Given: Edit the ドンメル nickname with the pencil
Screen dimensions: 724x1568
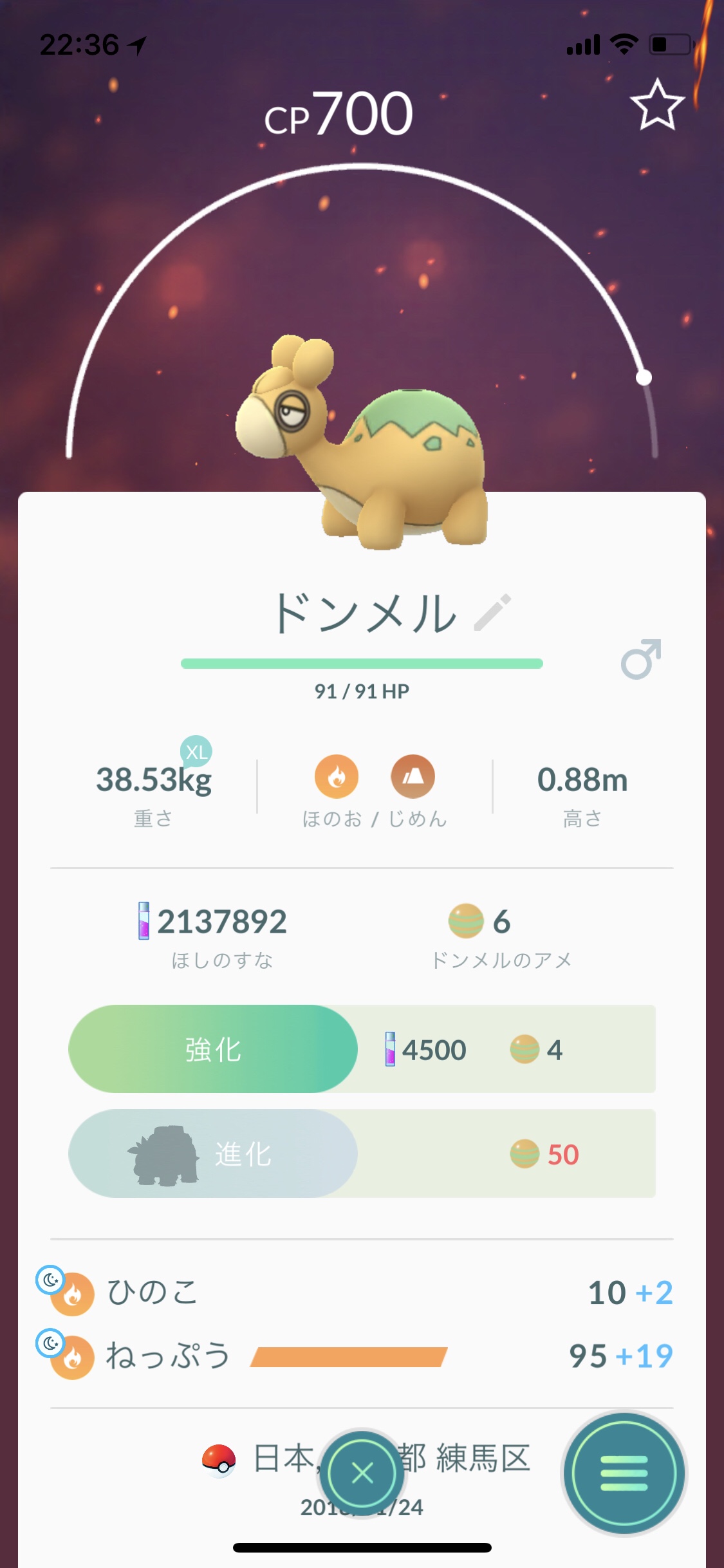Looking at the screenshot, I should (x=492, y=612).
